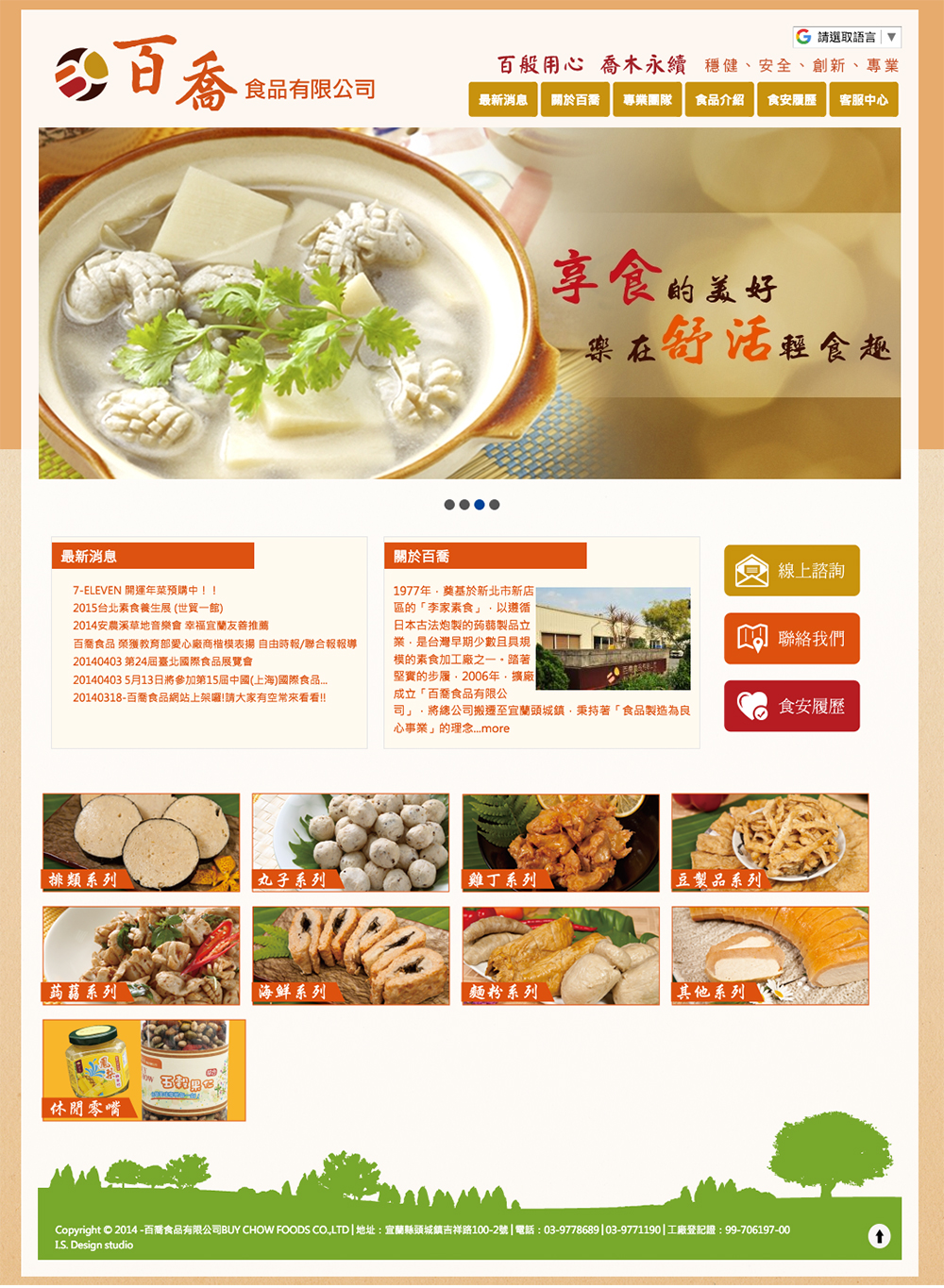944x1288 pixels.
Task: Open news item 7-ELEVEN 開運年菜預購中
Action: (x=145, y=591)
